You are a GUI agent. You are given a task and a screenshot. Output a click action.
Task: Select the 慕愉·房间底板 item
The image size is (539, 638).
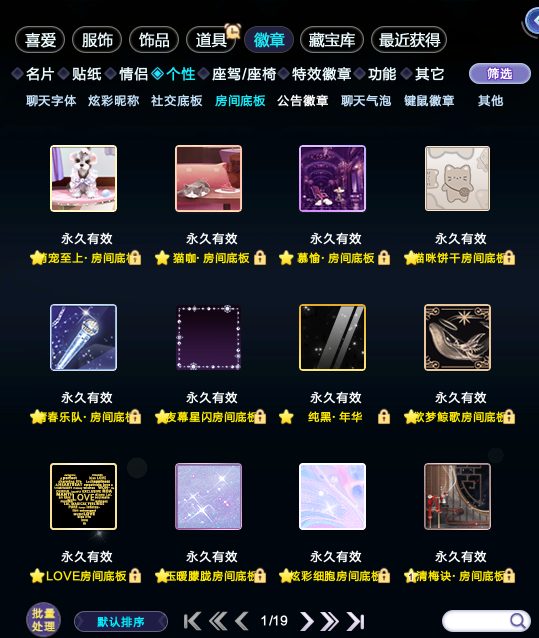332,179
